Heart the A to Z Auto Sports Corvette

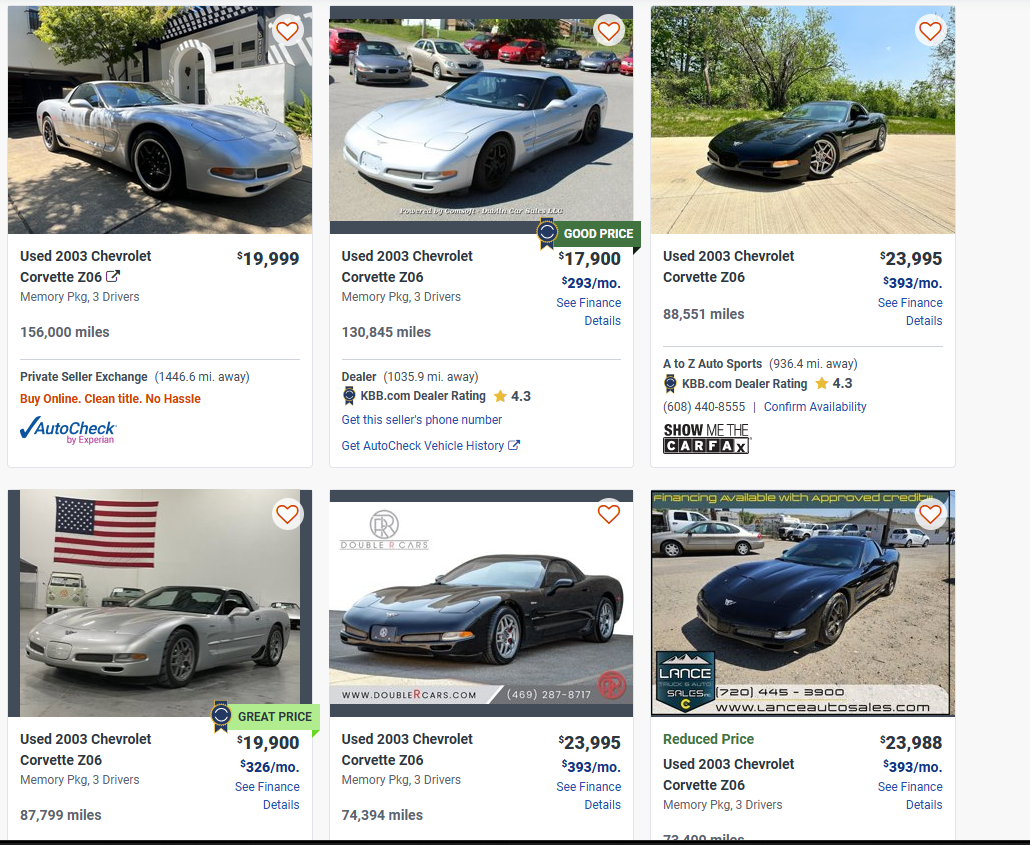[x=930, y=31]
